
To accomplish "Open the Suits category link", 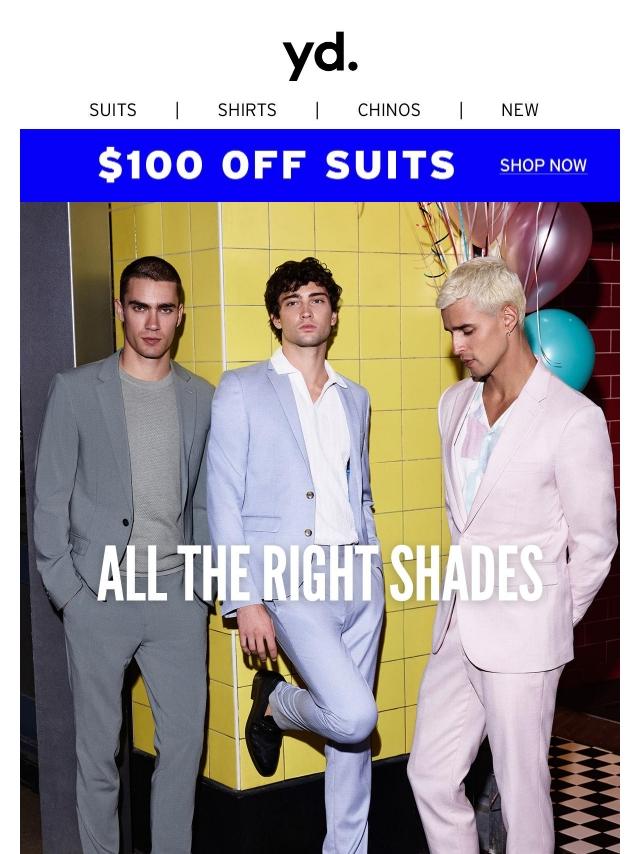I will 113,110.
